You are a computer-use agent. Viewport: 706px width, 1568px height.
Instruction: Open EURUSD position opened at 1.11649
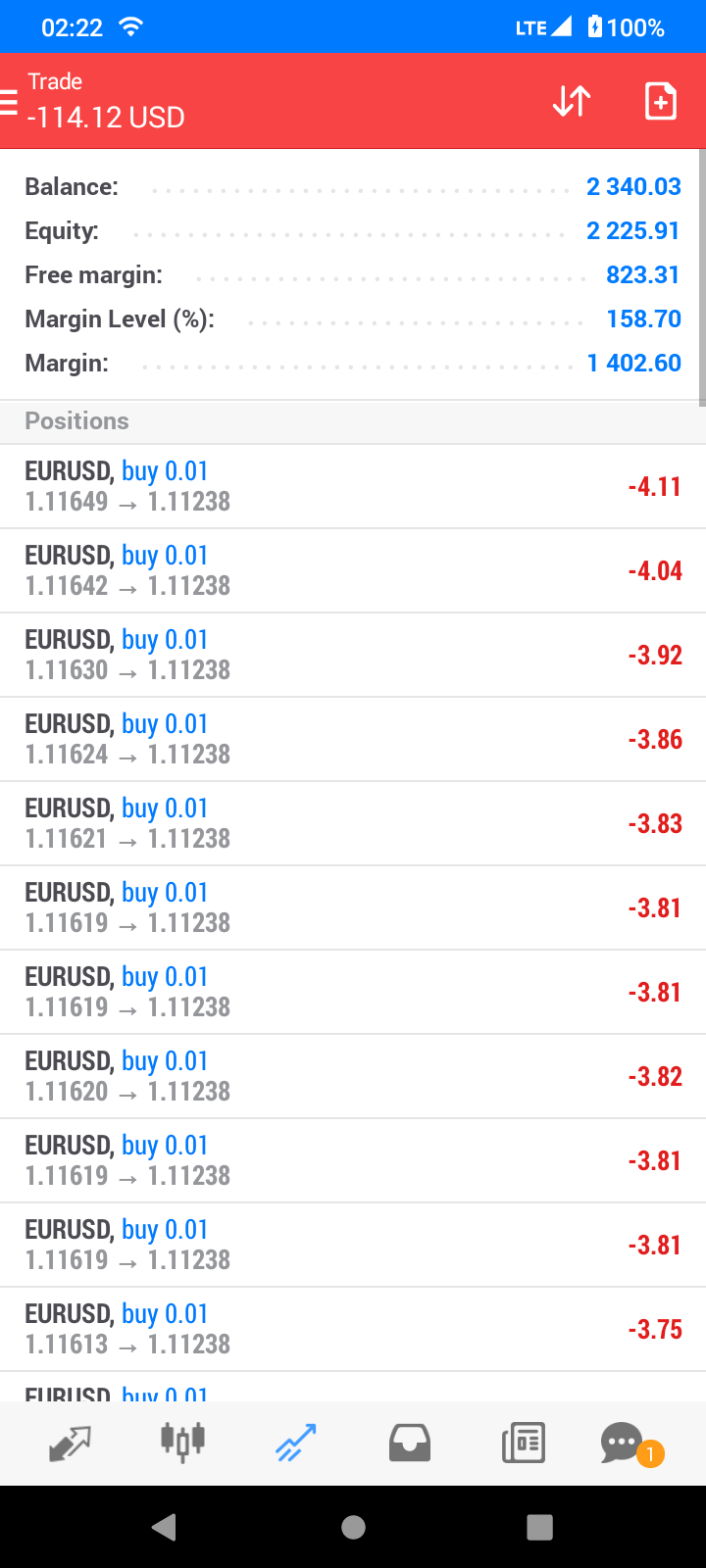pos(353,486)
